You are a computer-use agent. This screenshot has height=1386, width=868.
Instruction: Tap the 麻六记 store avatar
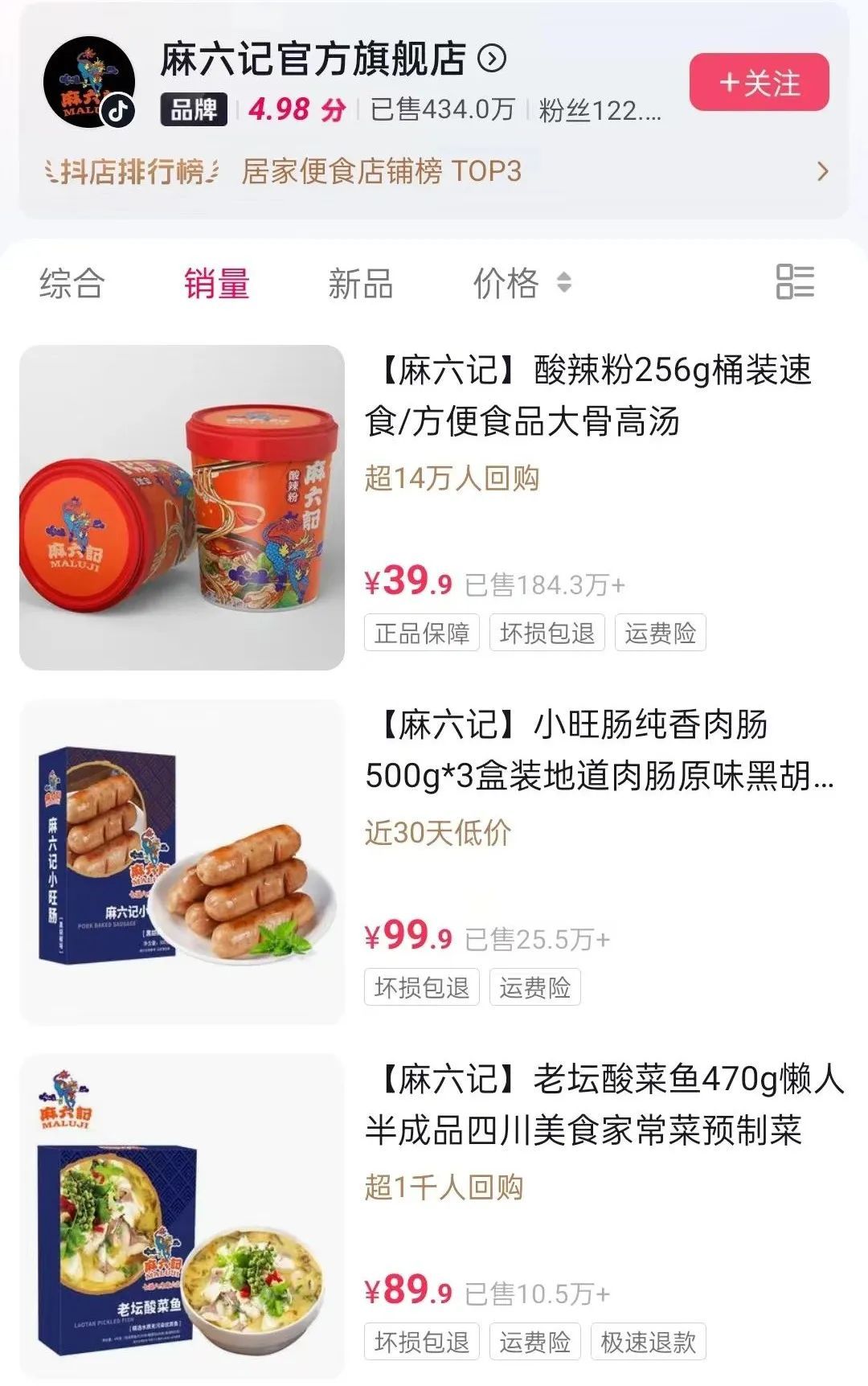point(88,83)
